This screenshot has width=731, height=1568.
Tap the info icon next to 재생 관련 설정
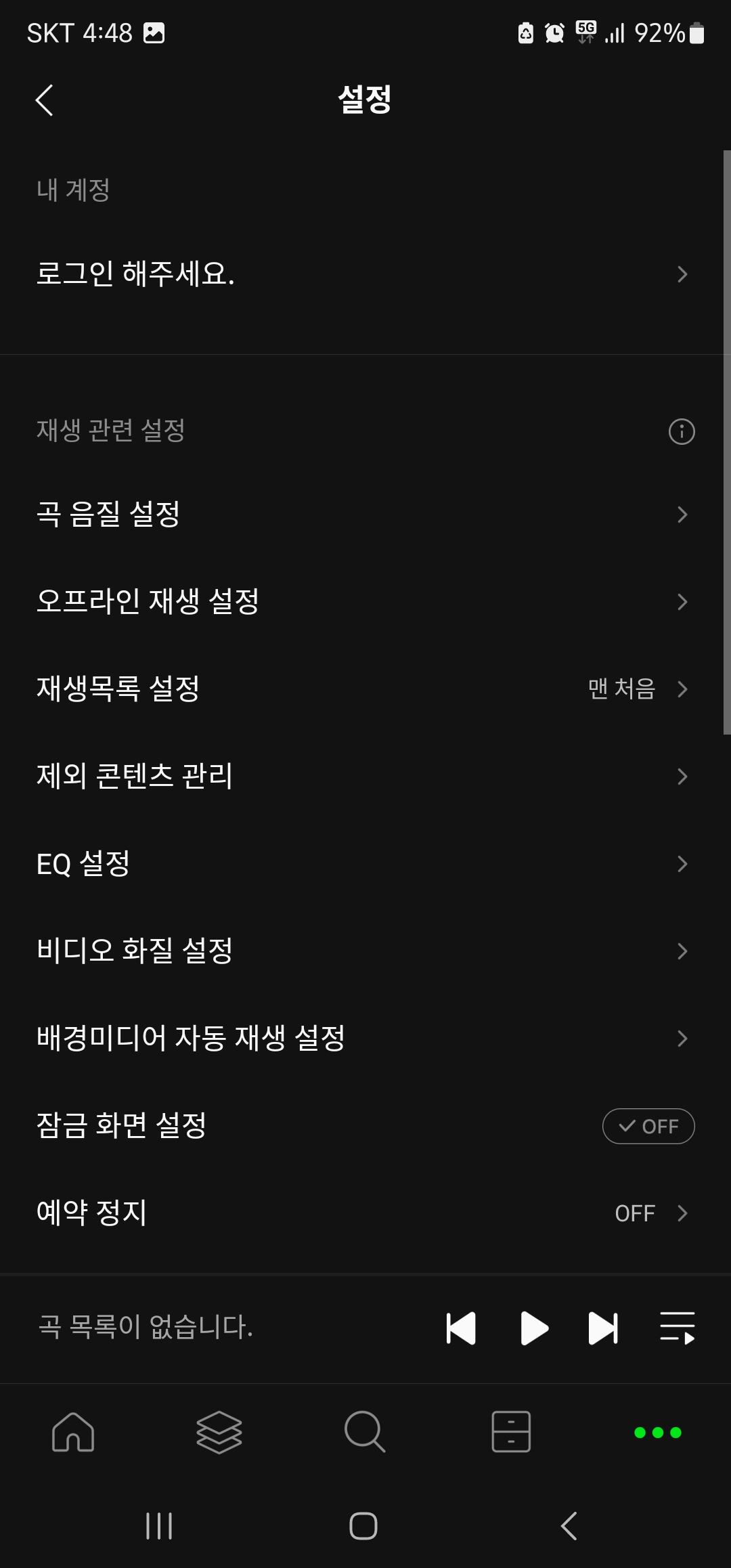coord(682,431)
